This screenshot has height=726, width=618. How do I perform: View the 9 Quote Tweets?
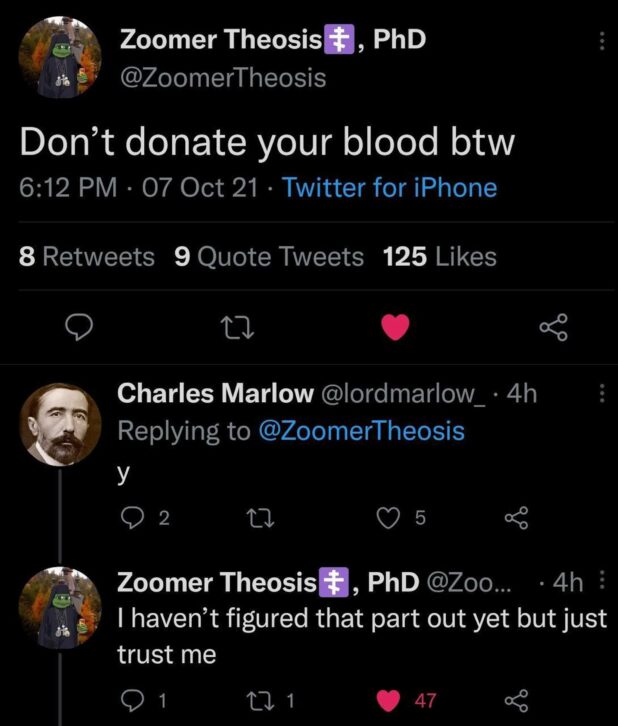(x=269, y=257)
